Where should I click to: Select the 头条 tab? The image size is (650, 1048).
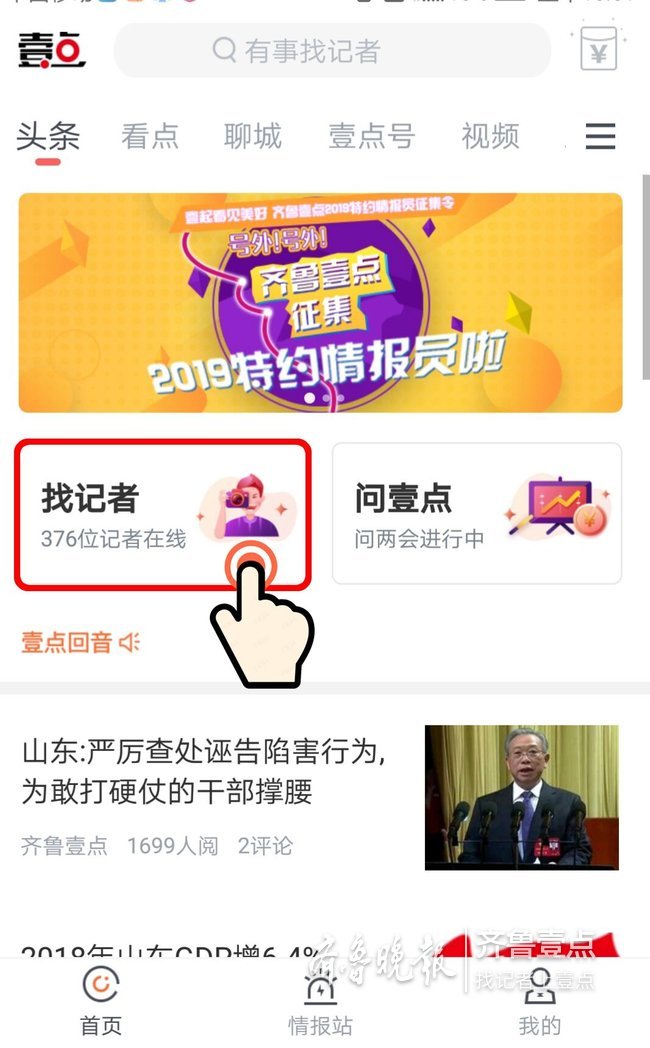(x=47, y=136)
